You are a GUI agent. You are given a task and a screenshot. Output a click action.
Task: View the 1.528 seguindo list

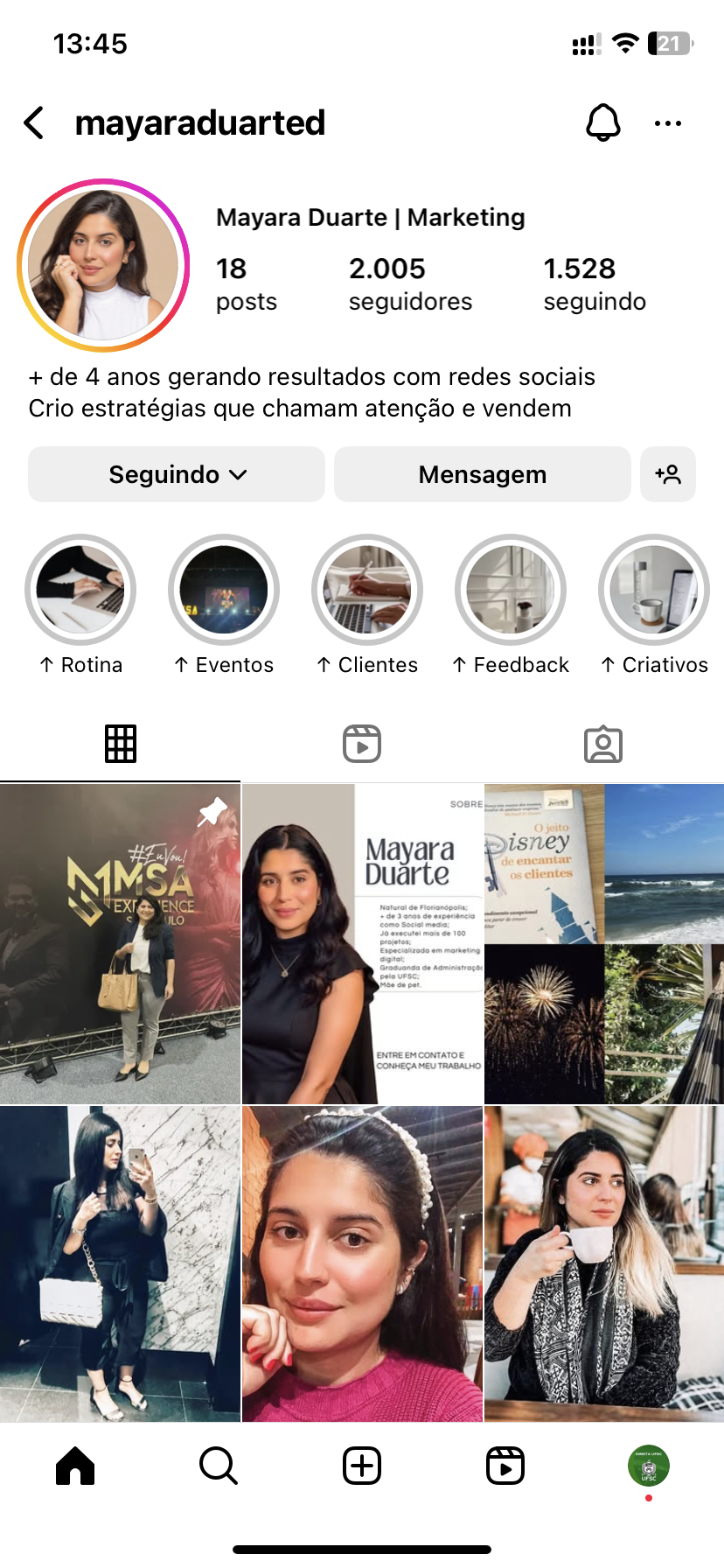[x=595, y=283]
